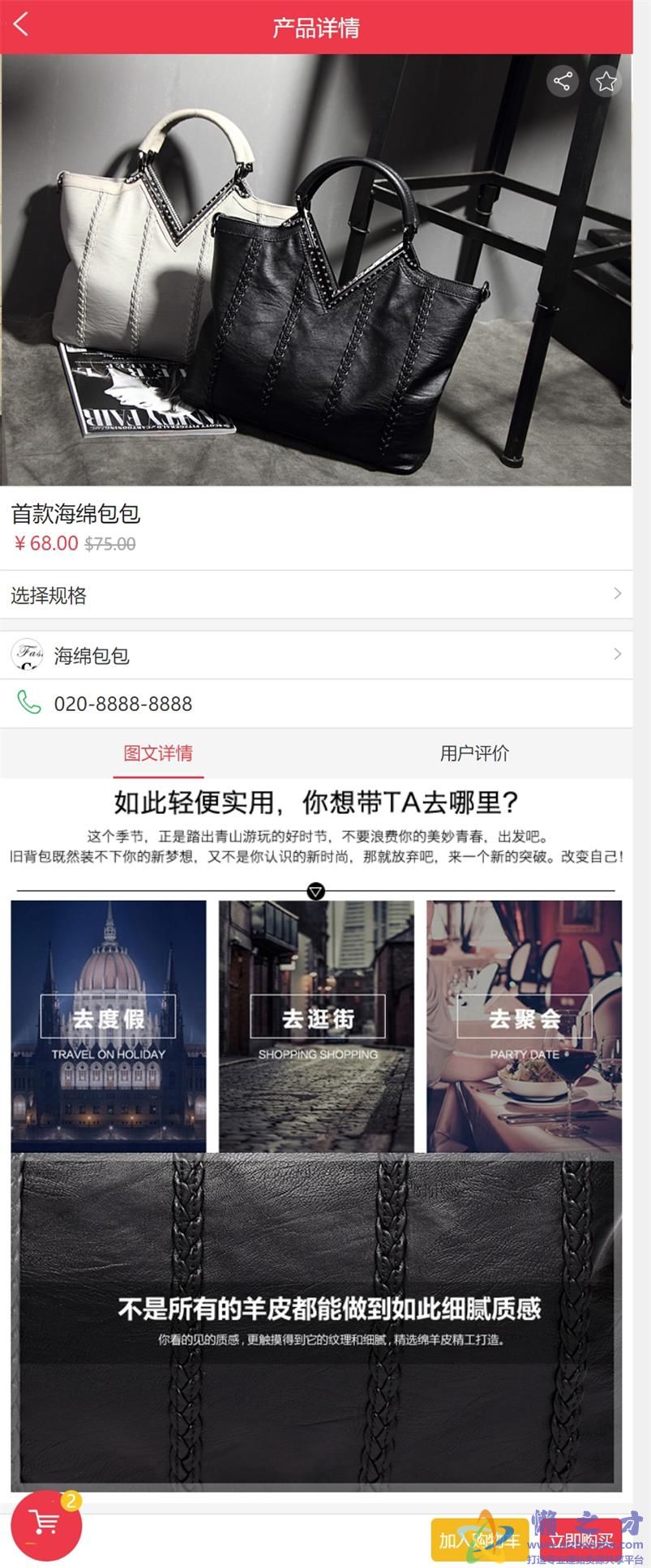Image resolution: width=651 pixels, height=1568 pixels.
Task: Go back from product details
Action: (x=21, y=25)
